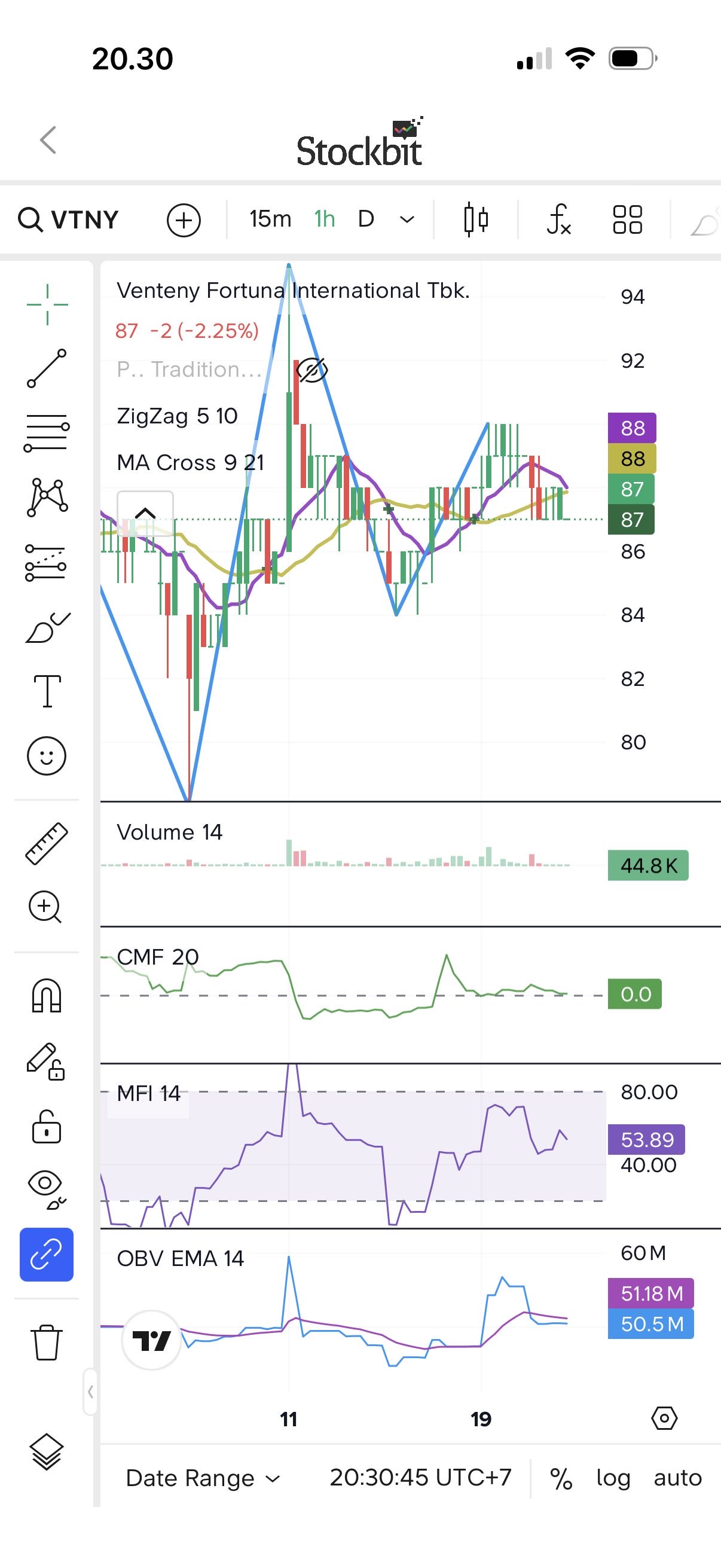Image resolution: width=721 pixels, height=1568 pixels.
Task: Add a symbol to compare
Action: pos(184,219)
